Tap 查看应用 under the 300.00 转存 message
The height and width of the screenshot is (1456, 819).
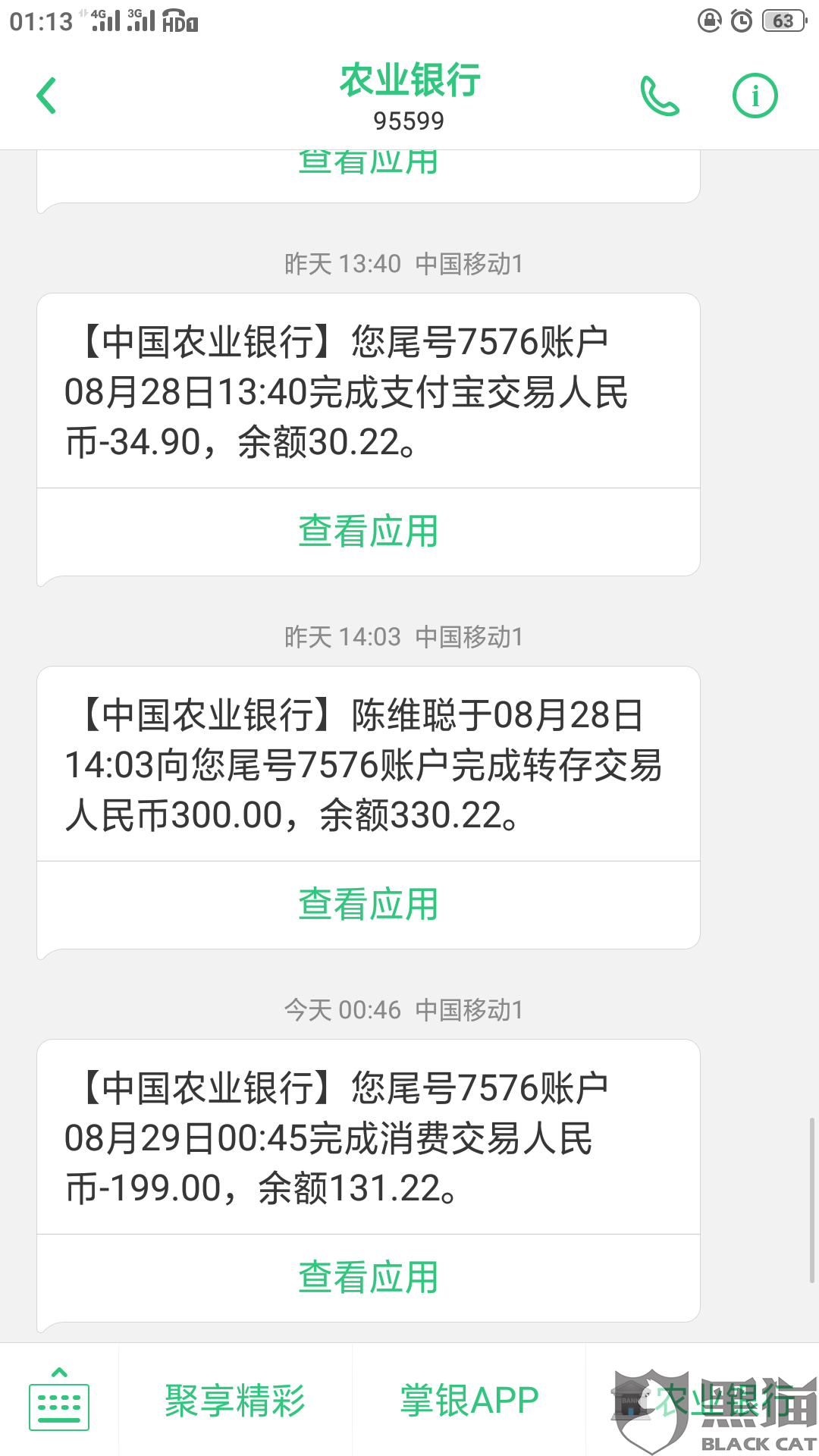tap(369, 904)
